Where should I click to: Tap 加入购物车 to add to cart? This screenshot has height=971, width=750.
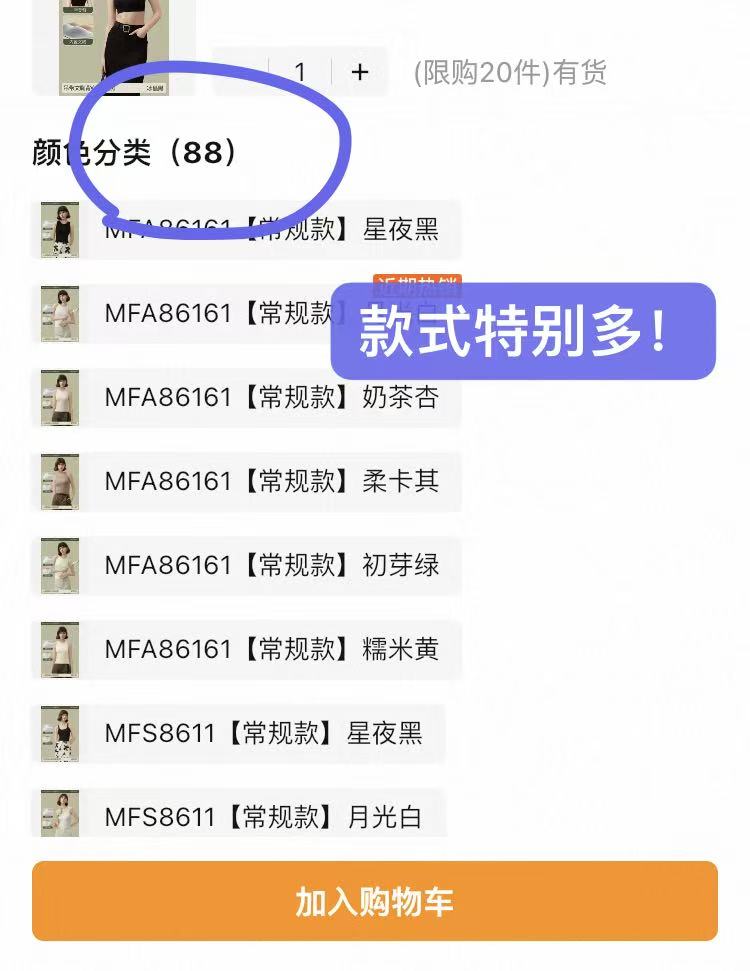pos(374,901)
